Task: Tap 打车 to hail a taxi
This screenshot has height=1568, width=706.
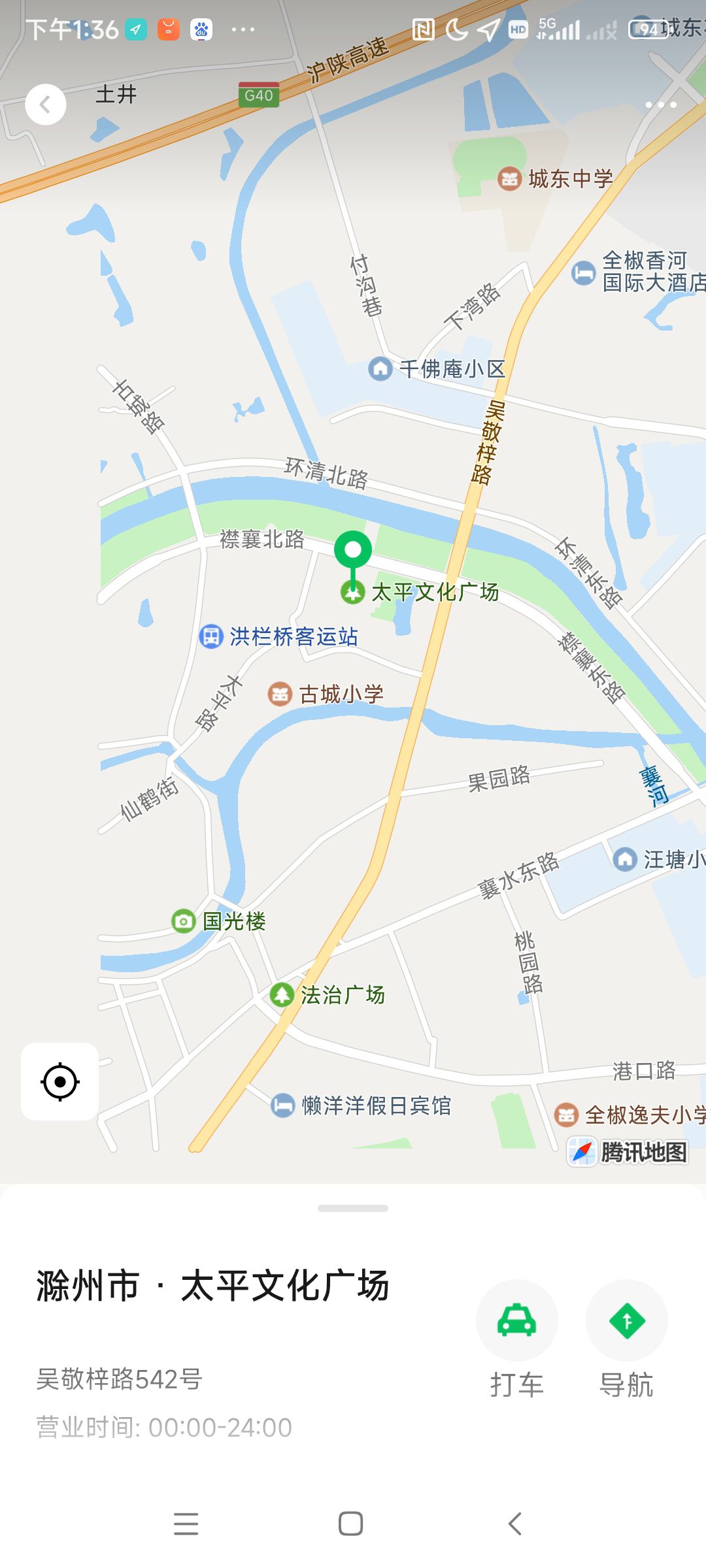Action: tap(517, 1321)
